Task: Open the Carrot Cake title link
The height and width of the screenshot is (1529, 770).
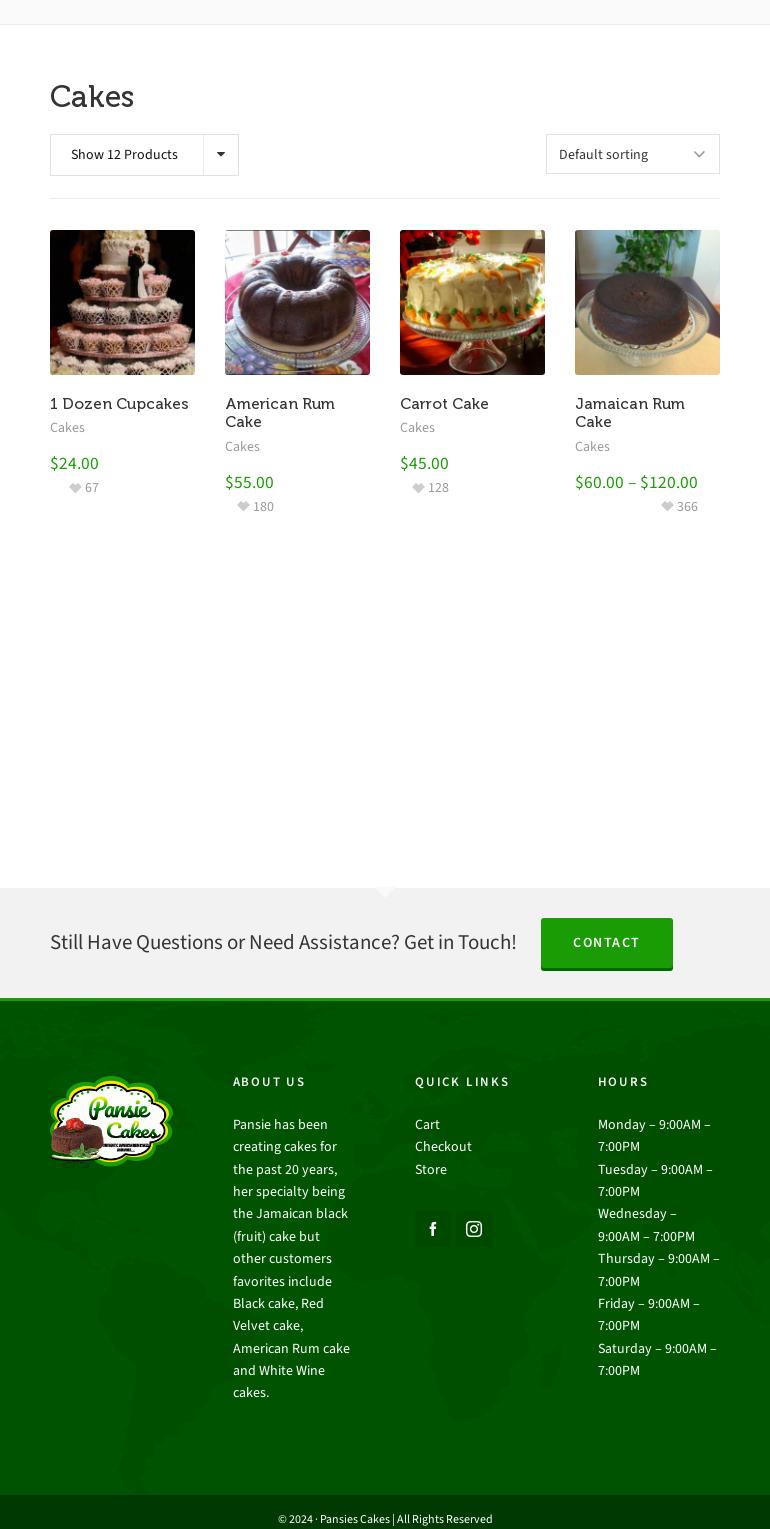Action: pos(444,404)
